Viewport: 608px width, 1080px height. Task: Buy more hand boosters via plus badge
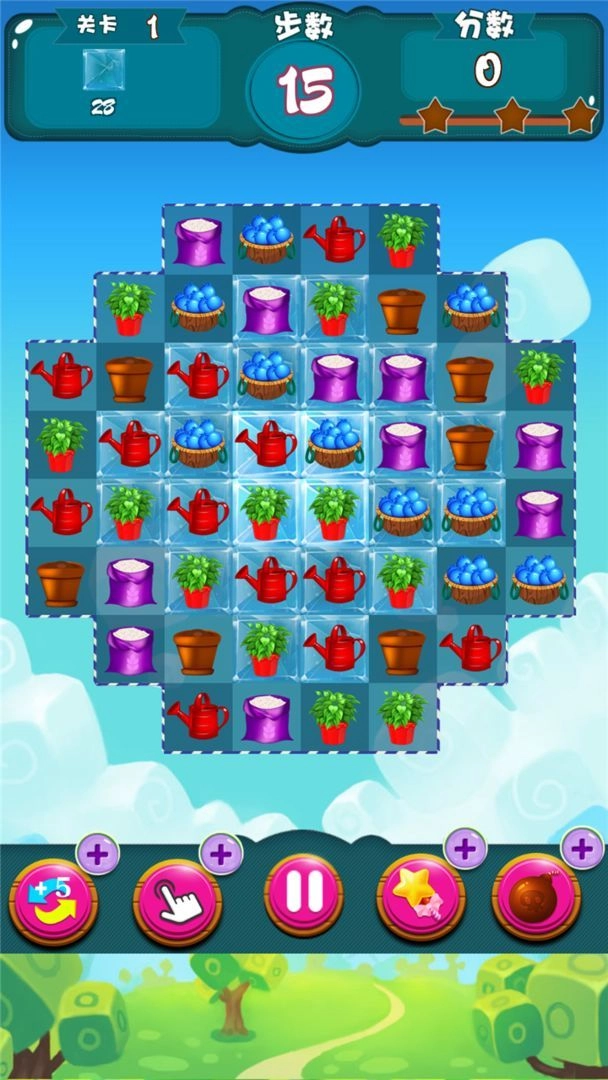point(221,853)
